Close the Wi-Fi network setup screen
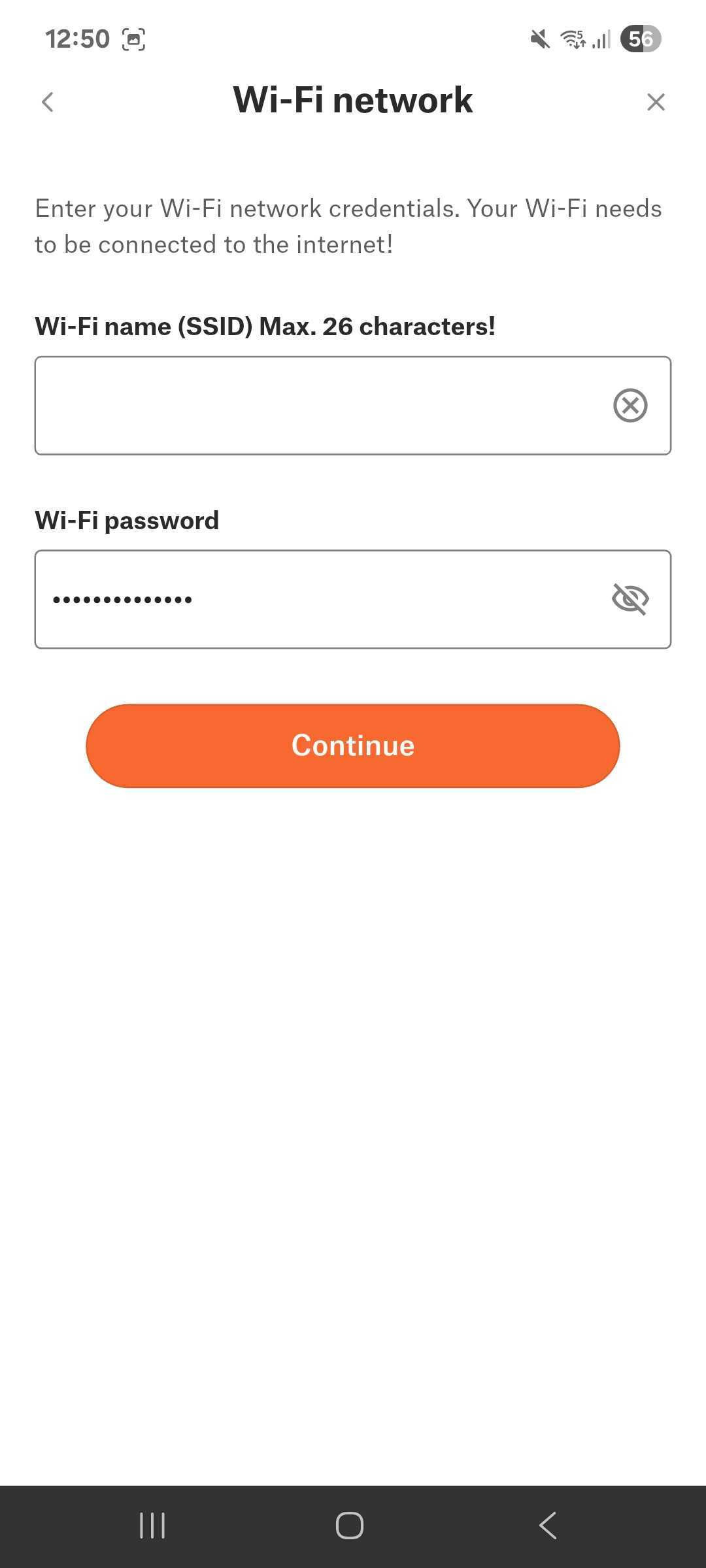The image size is (706, 1568). point(656,102)
